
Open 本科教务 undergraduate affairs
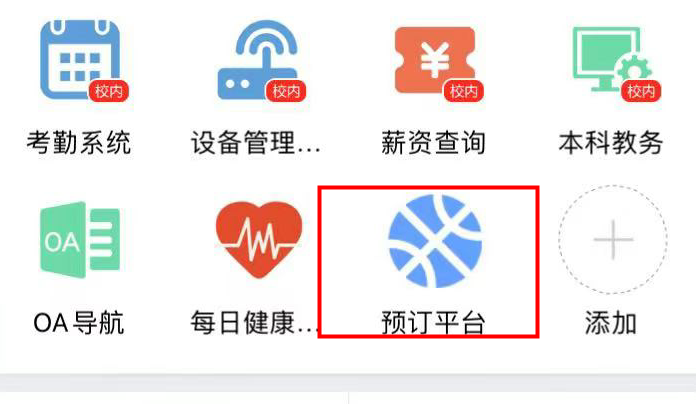tap(610, 60)
